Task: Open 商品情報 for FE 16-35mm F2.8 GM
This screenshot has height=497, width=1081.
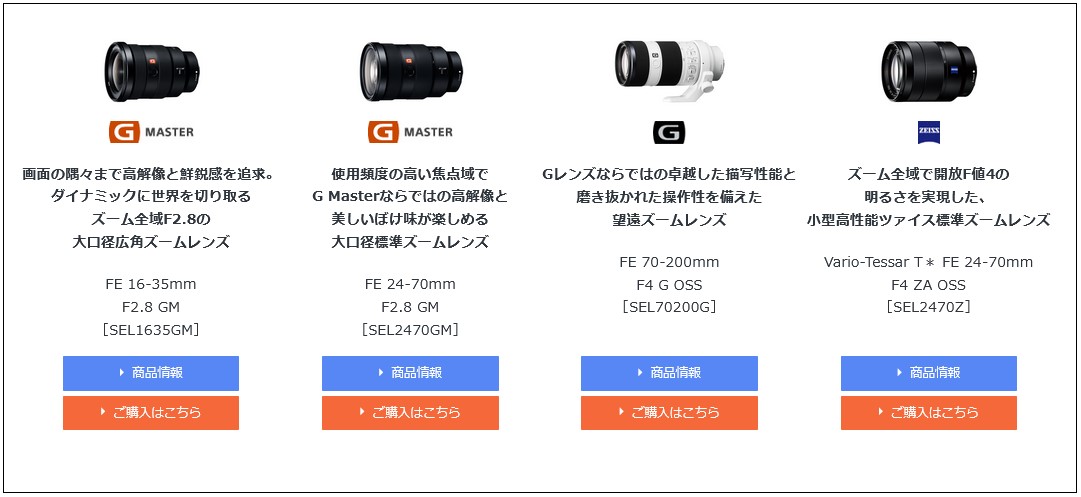Action: point(151,373)
